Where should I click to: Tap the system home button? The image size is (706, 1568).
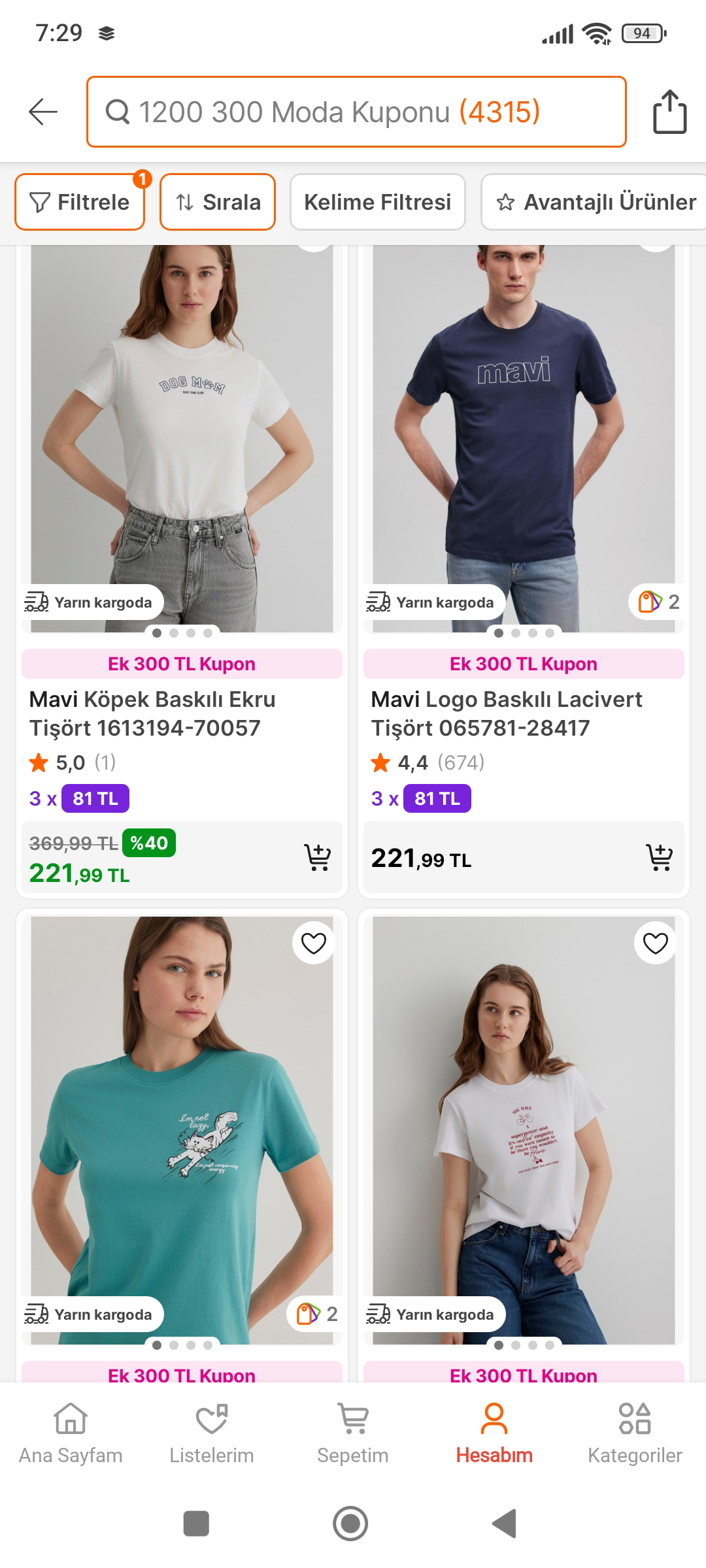pos(351,1524)
